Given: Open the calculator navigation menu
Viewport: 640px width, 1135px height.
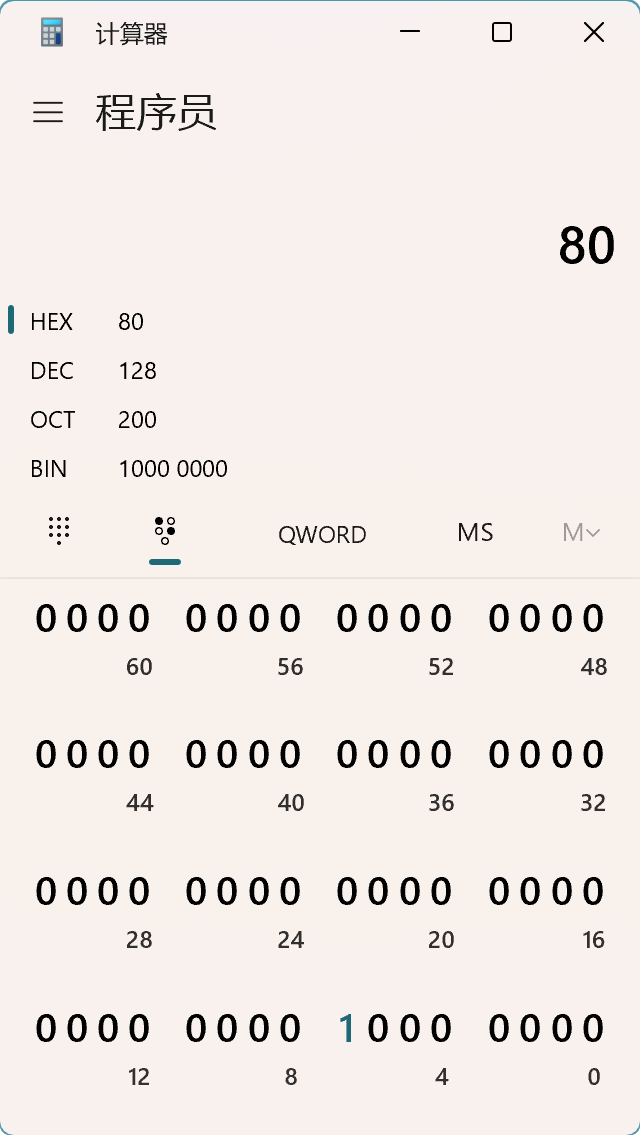Looking at the screenshot, I should [48, 112].
